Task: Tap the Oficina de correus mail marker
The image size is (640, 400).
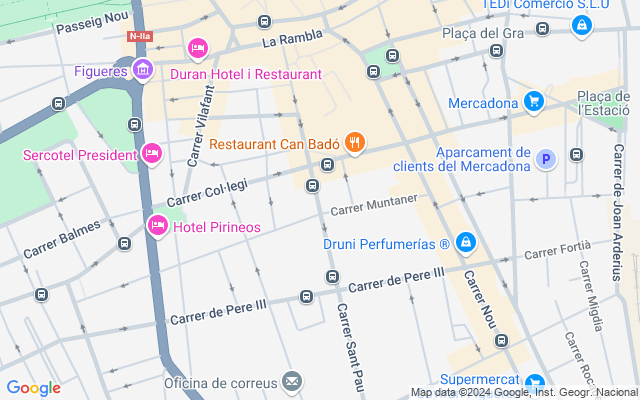Action: point(292,382)
